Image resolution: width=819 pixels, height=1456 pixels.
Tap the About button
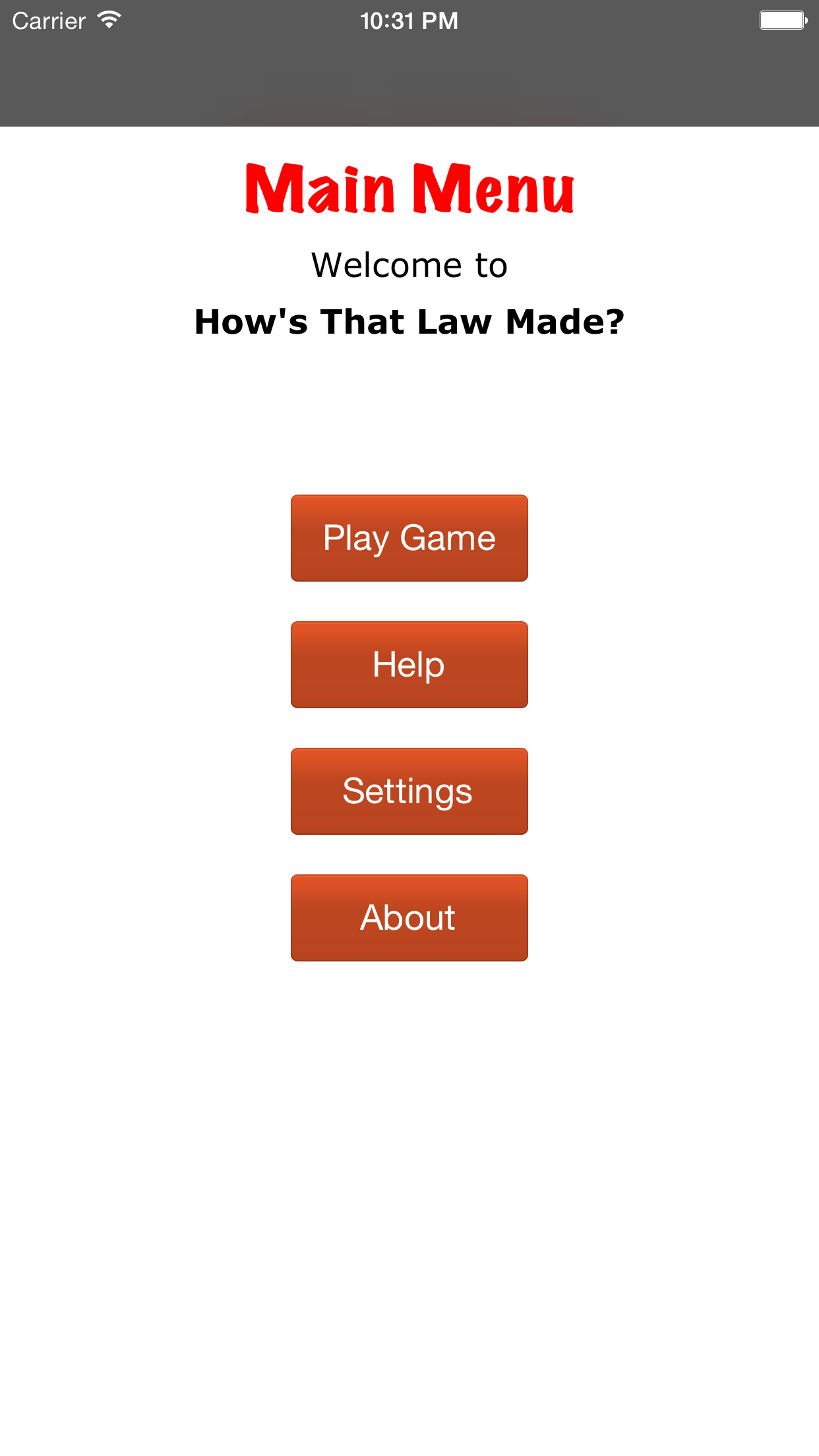click(409, 918)
